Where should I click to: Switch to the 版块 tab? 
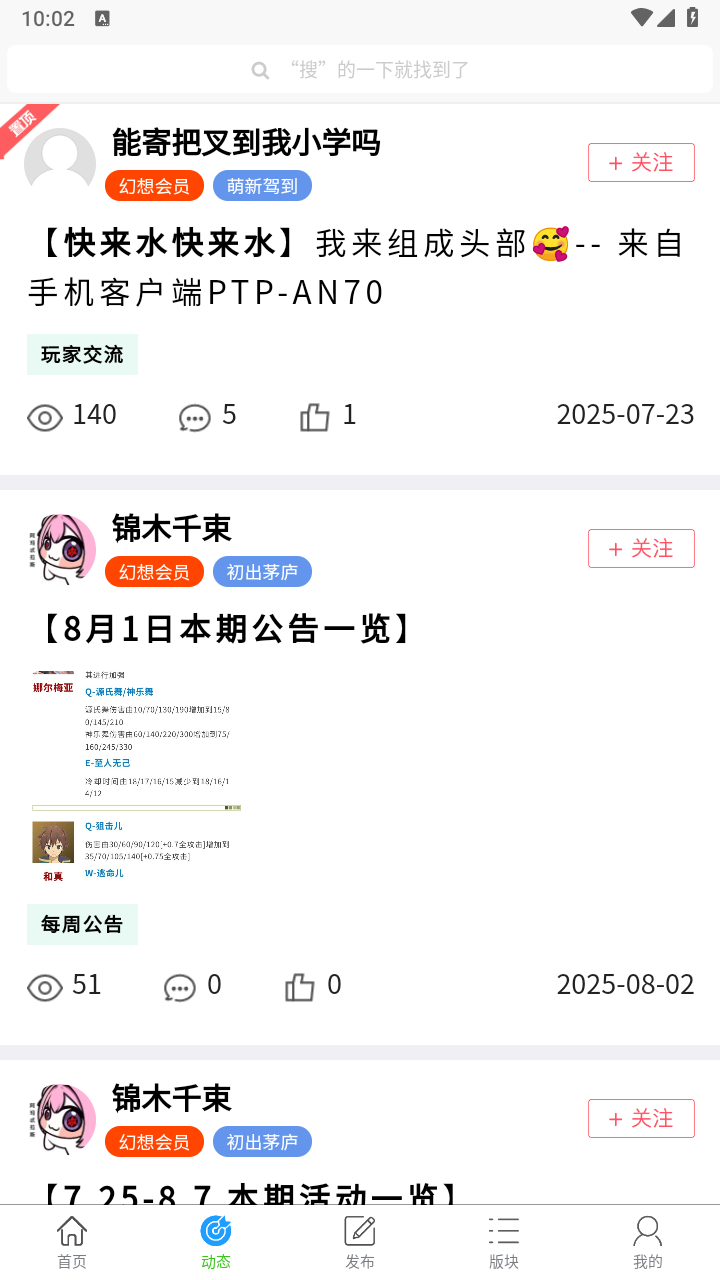504,1242
